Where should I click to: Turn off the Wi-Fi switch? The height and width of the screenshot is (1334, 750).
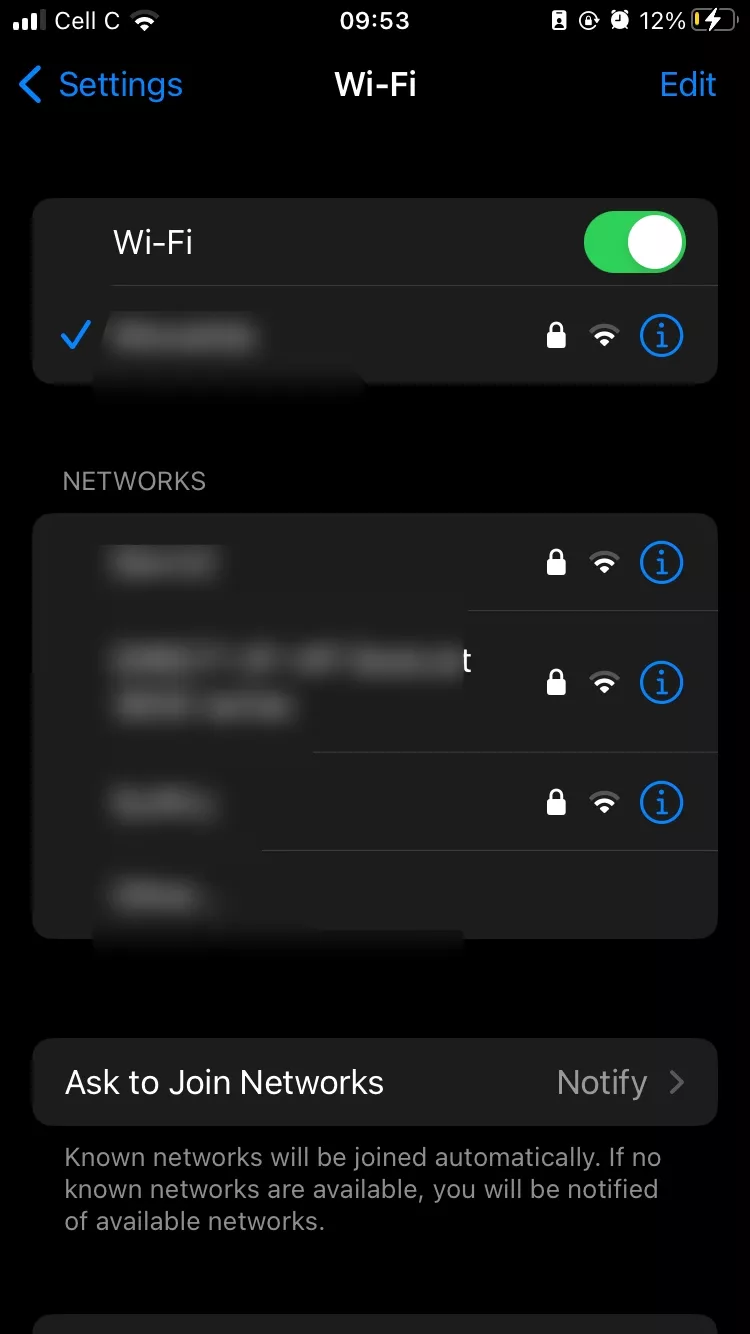pos(634,242)
